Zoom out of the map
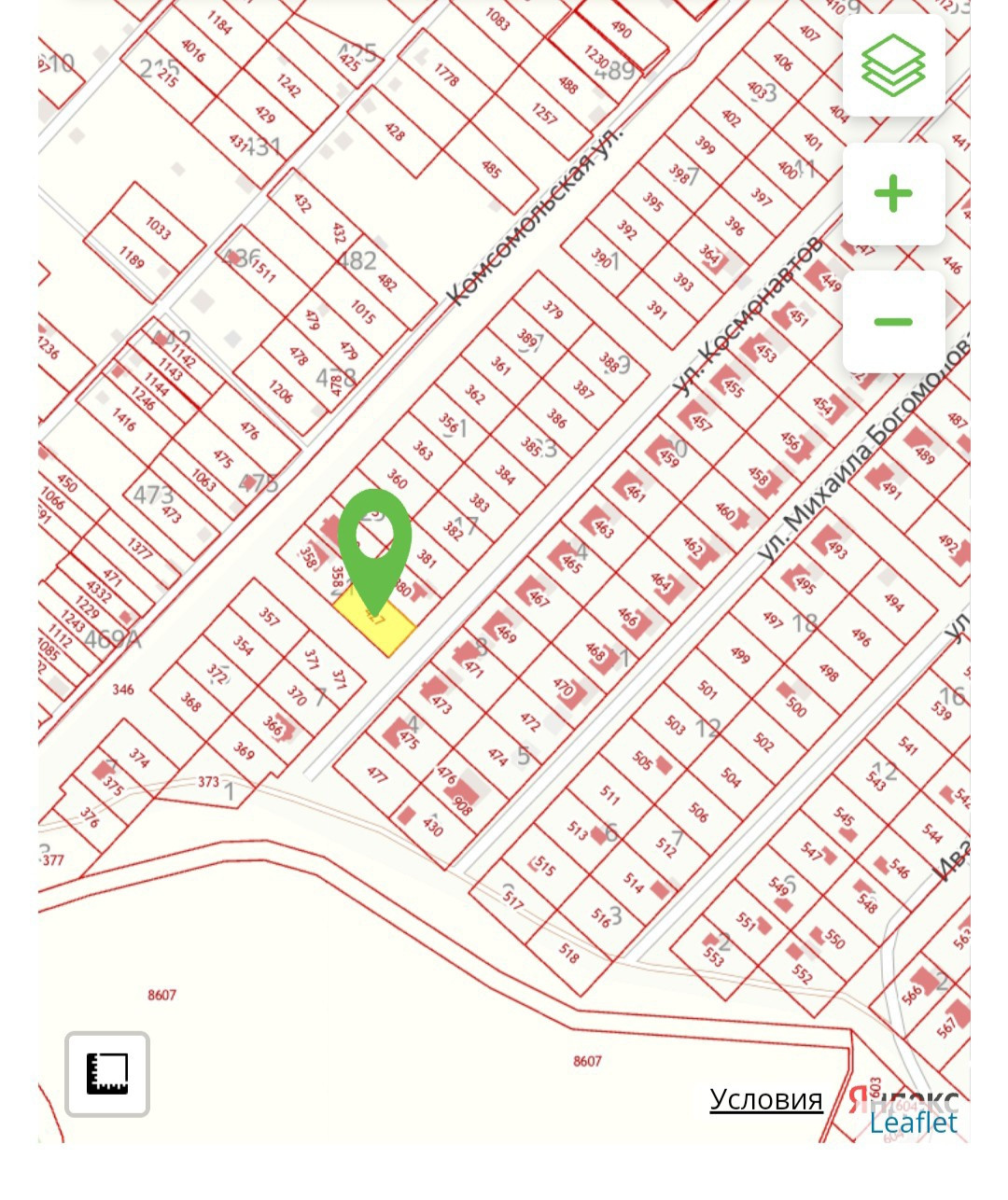 893,322
